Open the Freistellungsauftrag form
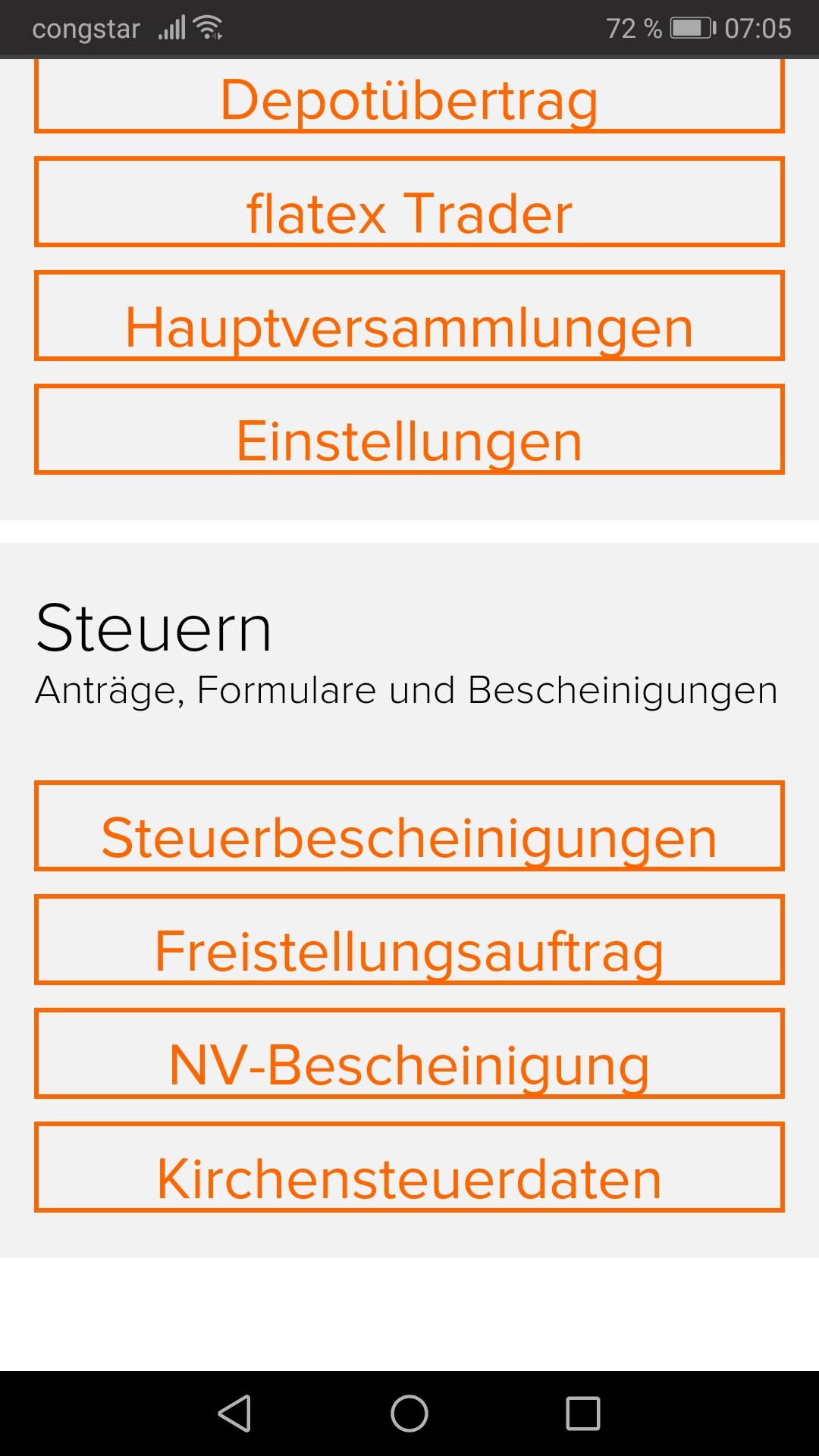Viewport: 819px width, 1456px height. coord(409,940)
